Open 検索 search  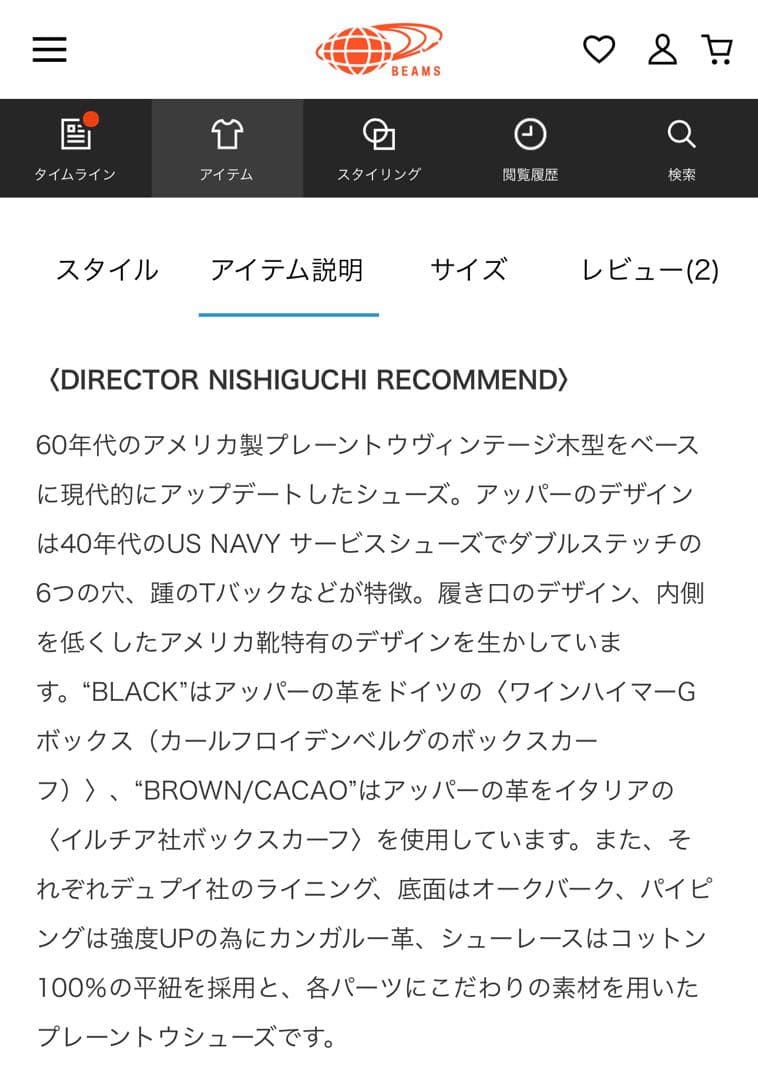[682, 148]
